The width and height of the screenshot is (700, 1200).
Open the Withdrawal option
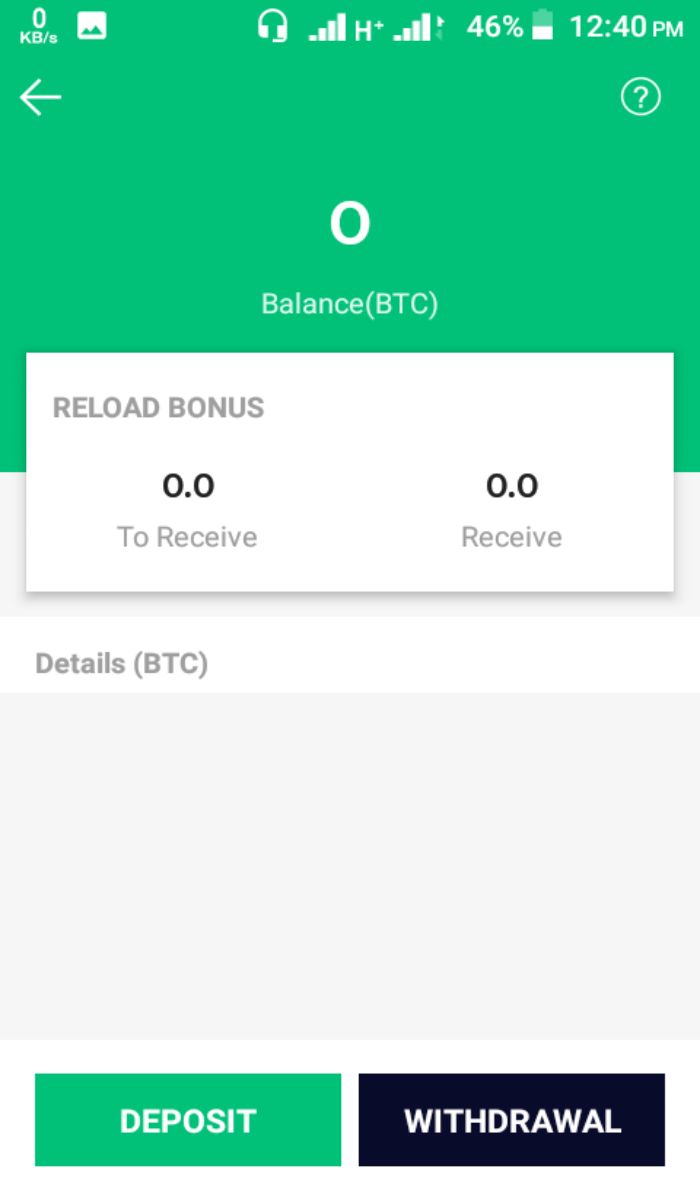click(x=512, y=1120)
